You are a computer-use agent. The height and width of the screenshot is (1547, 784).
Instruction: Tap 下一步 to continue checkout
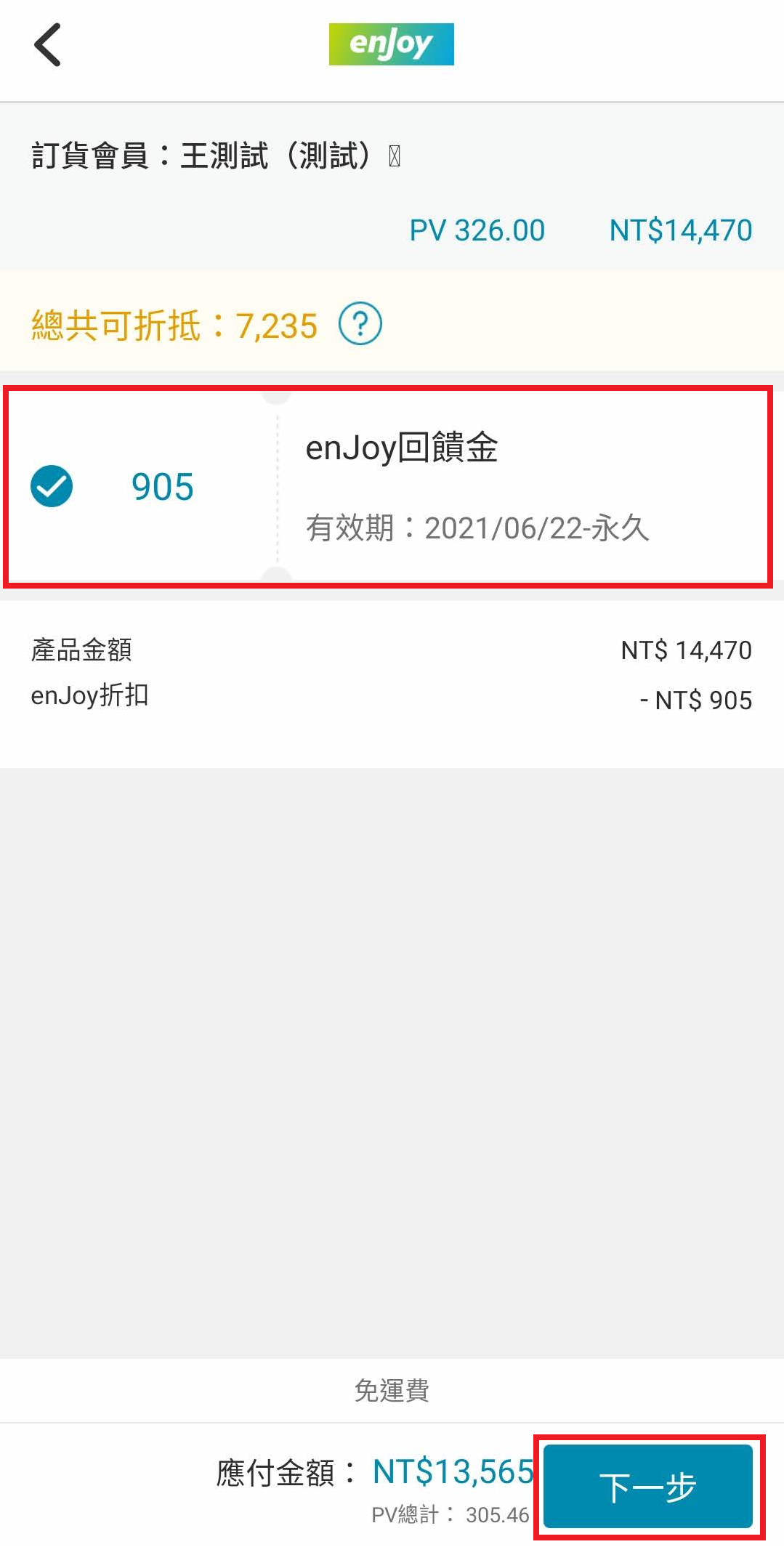point(648,1486)
